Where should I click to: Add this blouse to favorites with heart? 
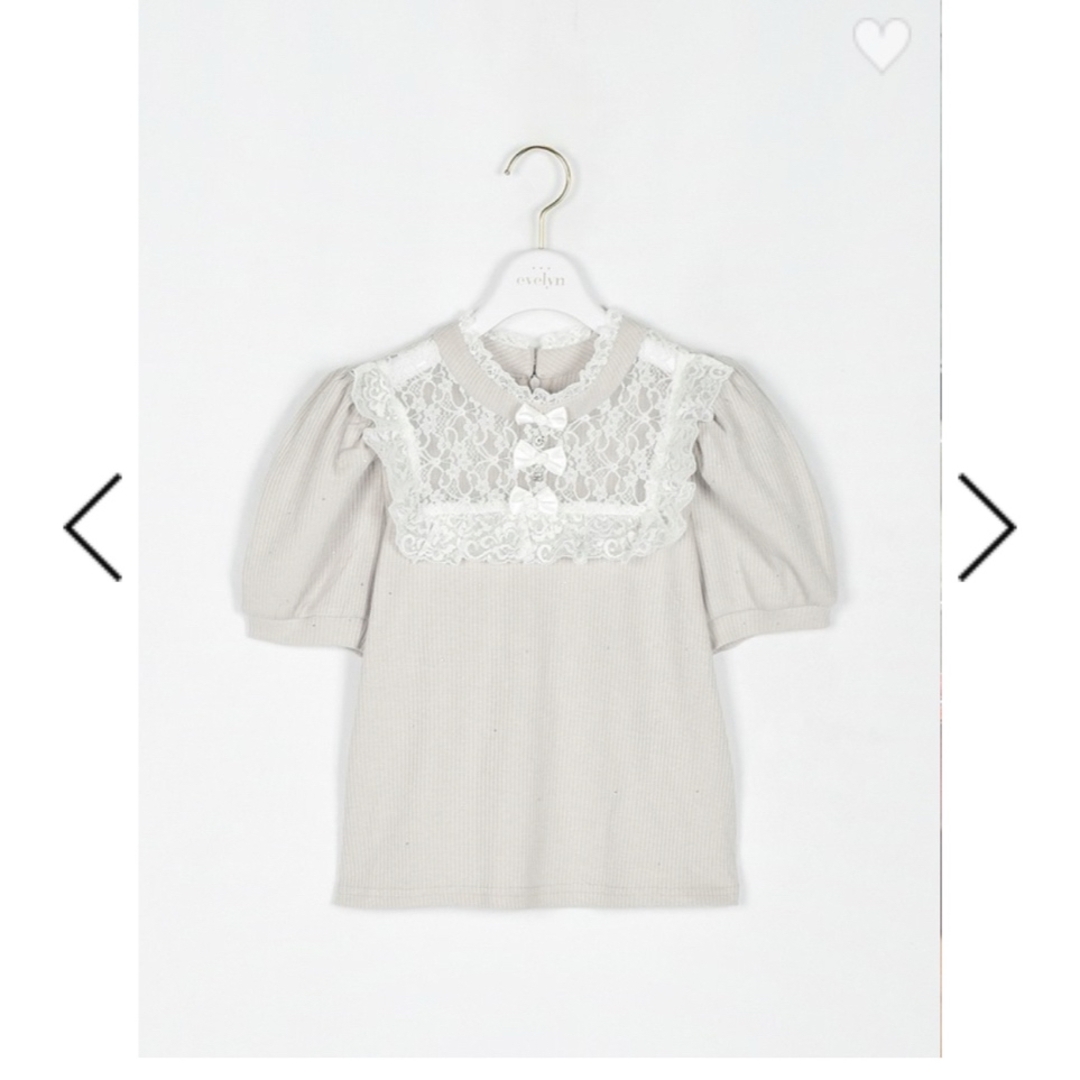pos(881,44)
